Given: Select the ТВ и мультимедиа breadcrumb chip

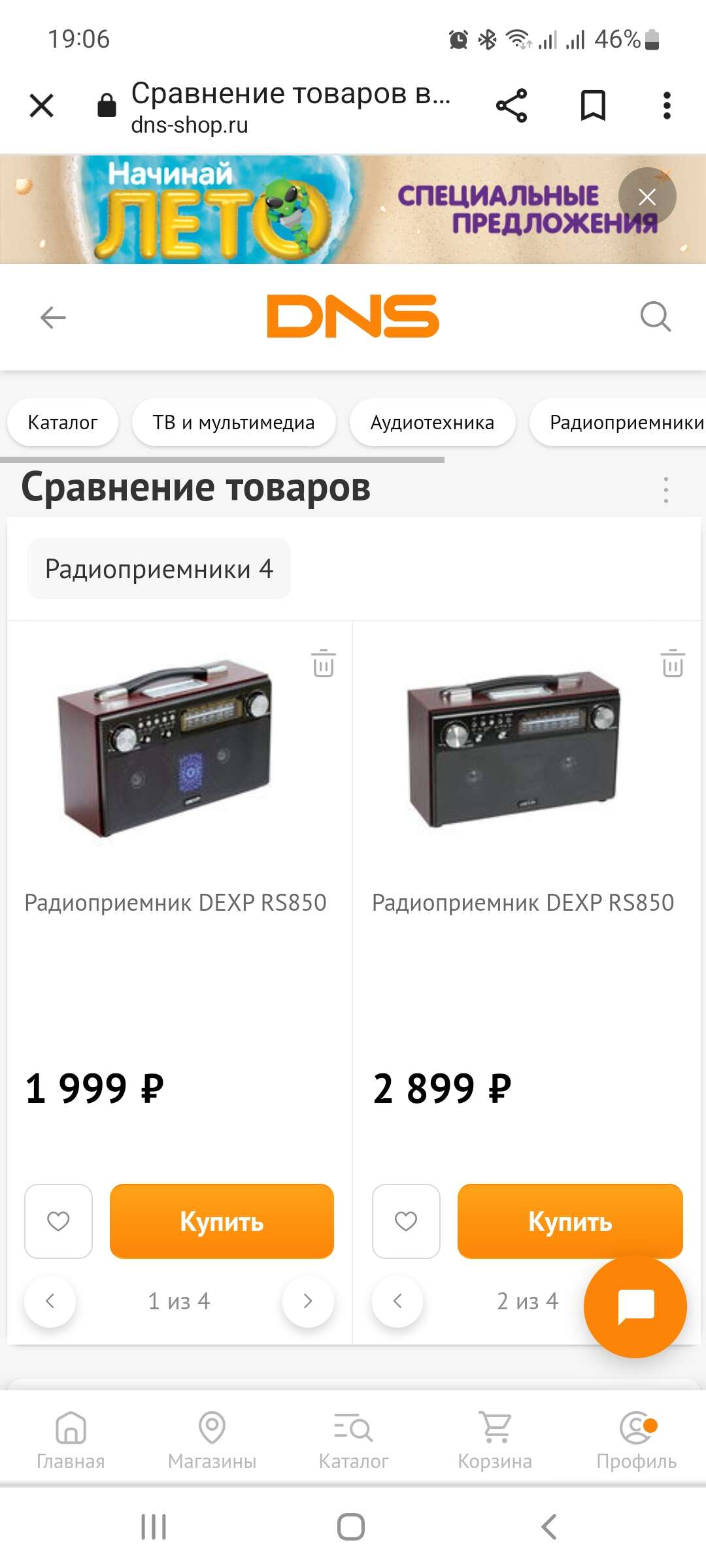Looking at the screenshot, I should tap(234, 423).
